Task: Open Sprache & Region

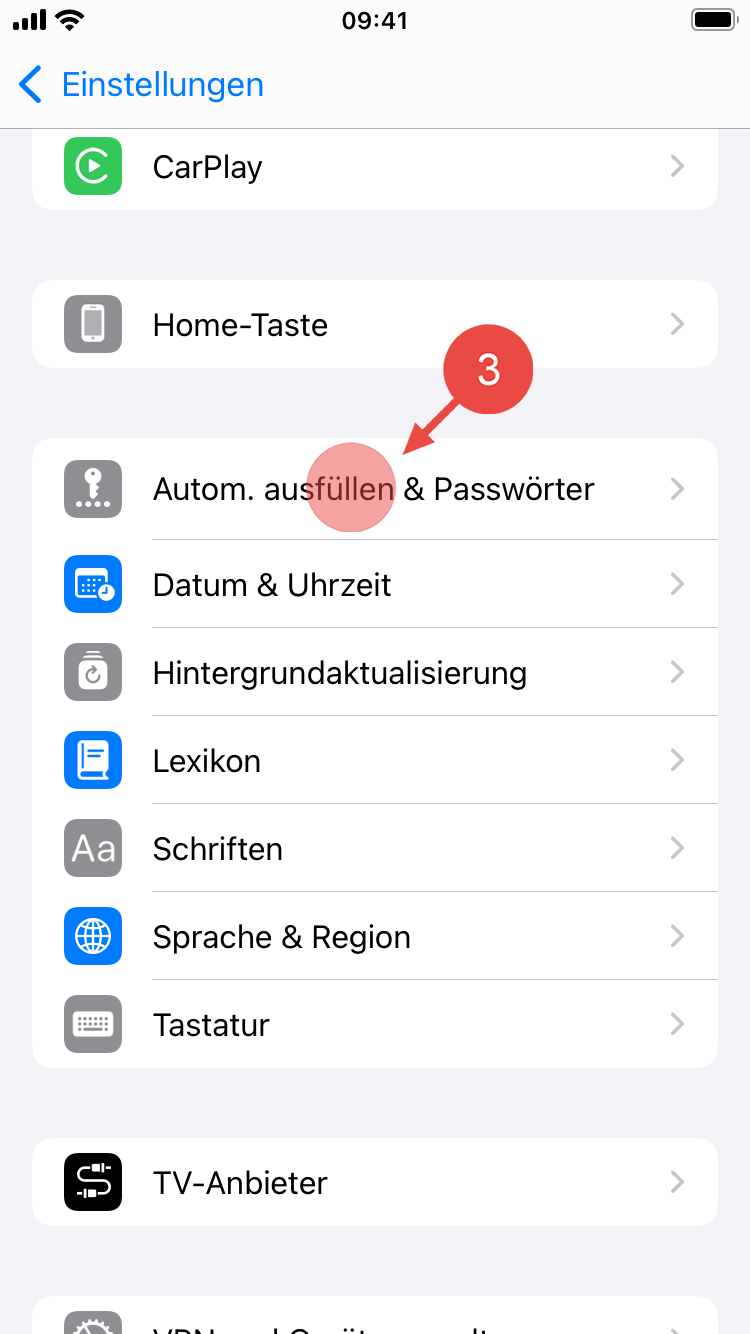Action: click(374, 937)
